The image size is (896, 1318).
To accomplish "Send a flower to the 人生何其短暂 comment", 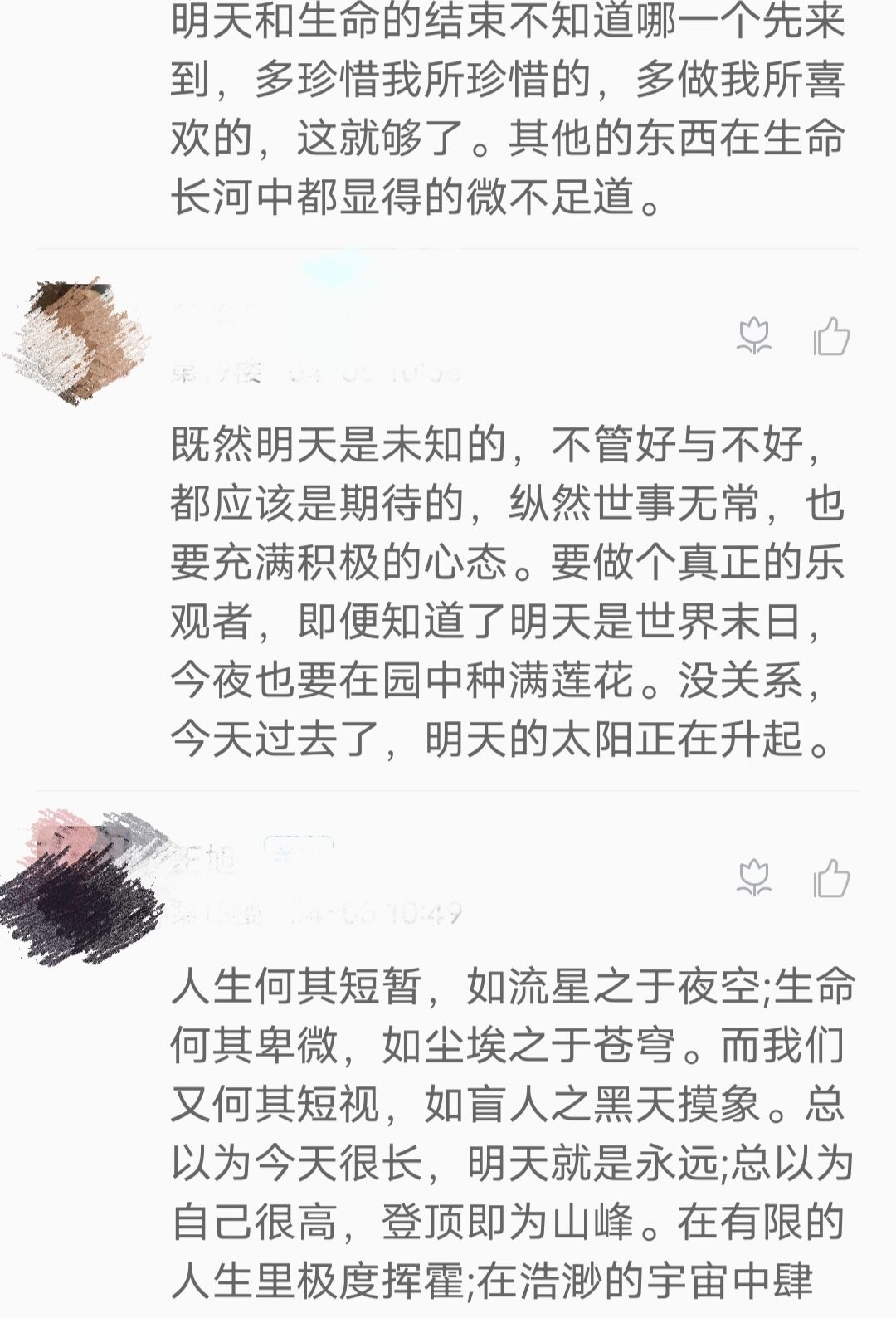I will [754, 878].
